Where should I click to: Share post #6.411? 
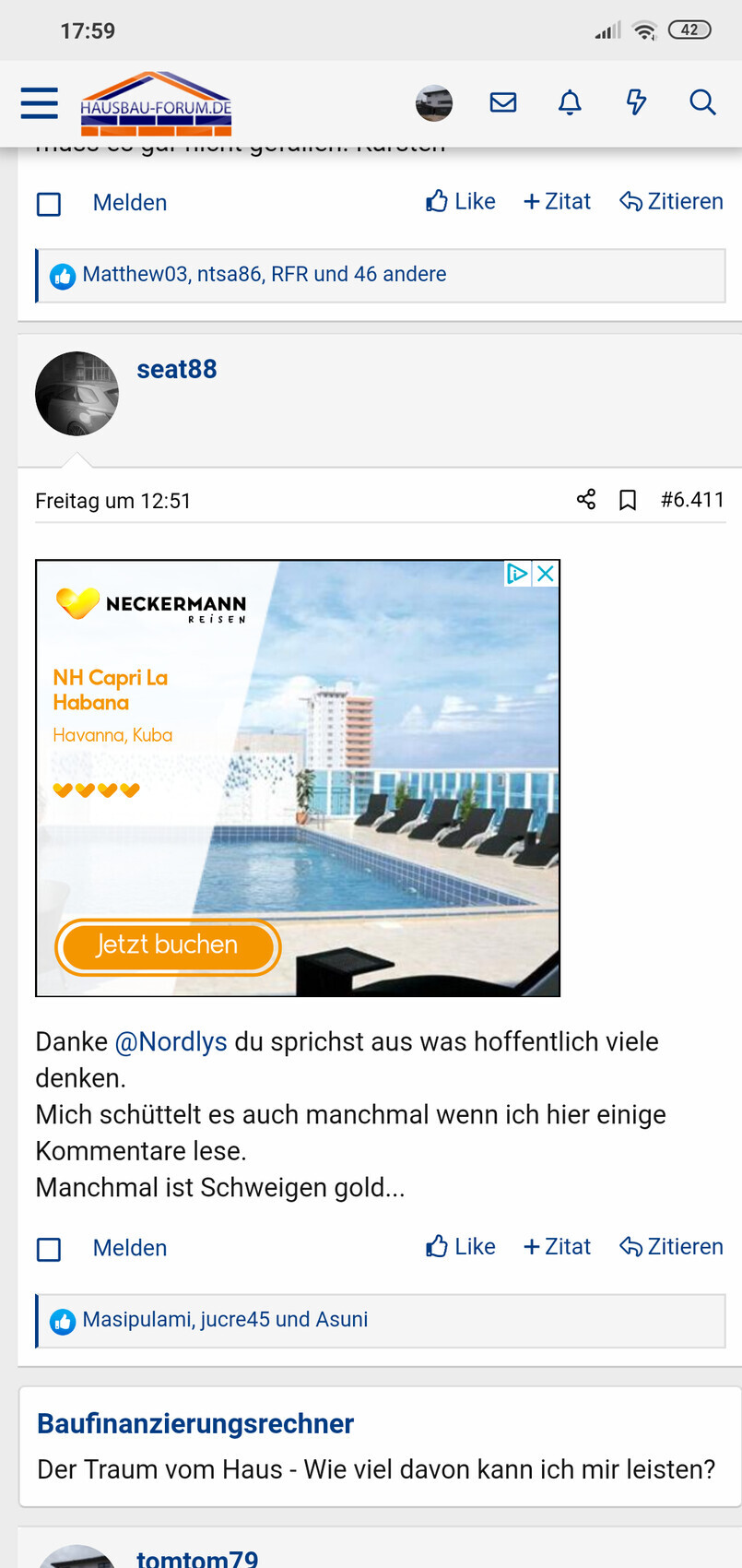pyautogui.click(x=586, y=500)
